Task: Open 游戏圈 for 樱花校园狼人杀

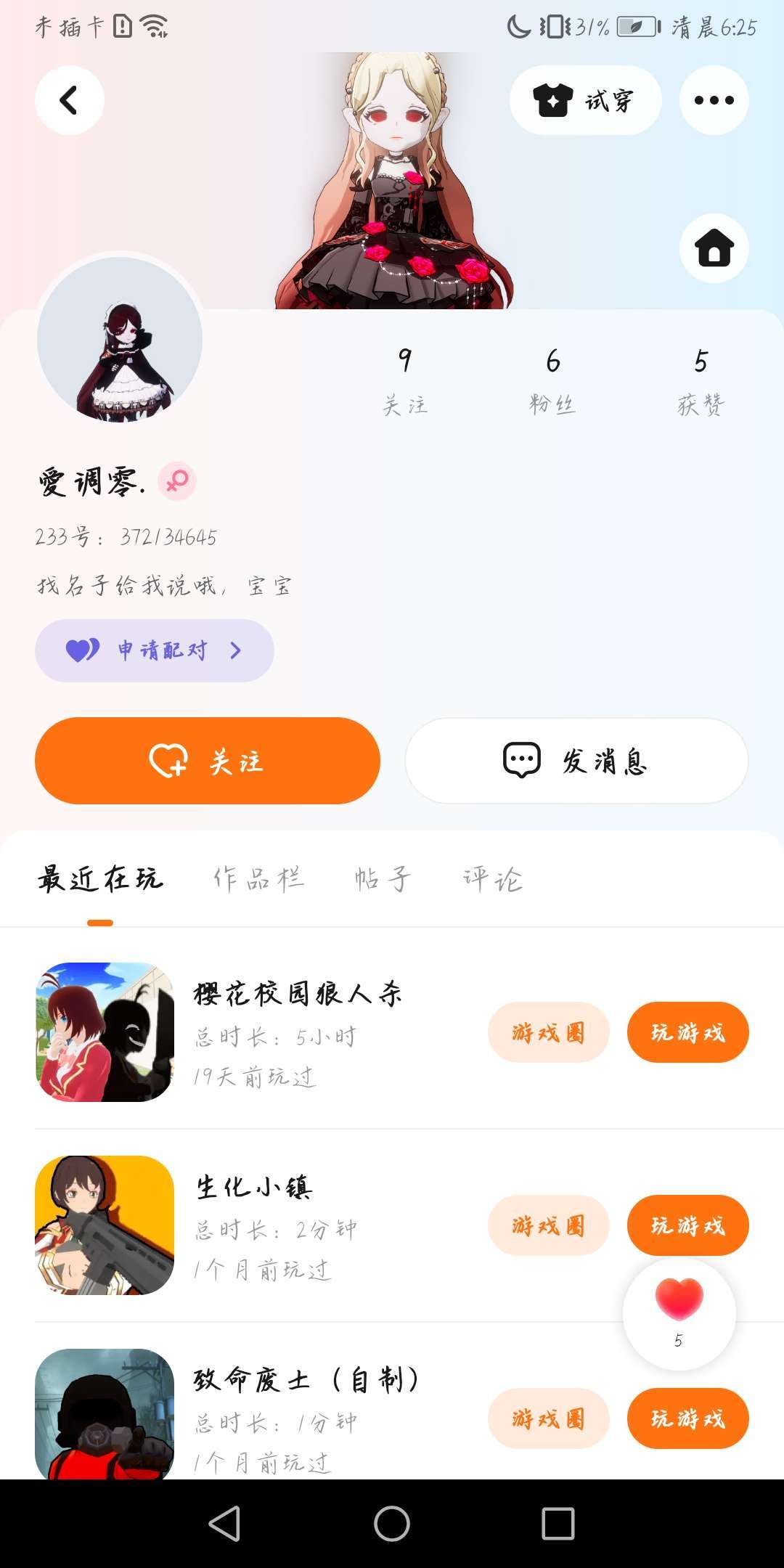Action: click(548, 1032)
